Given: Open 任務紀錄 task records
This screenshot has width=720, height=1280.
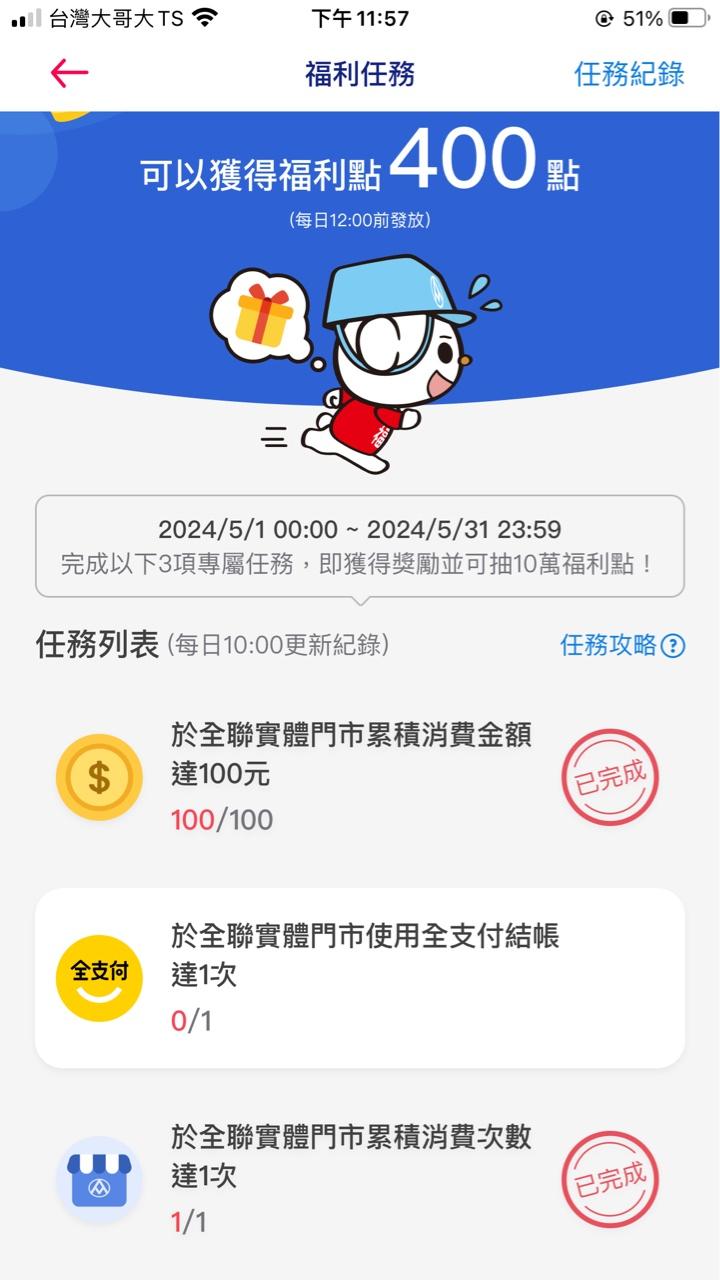Looking at the screenshot, I should (629, 74).
